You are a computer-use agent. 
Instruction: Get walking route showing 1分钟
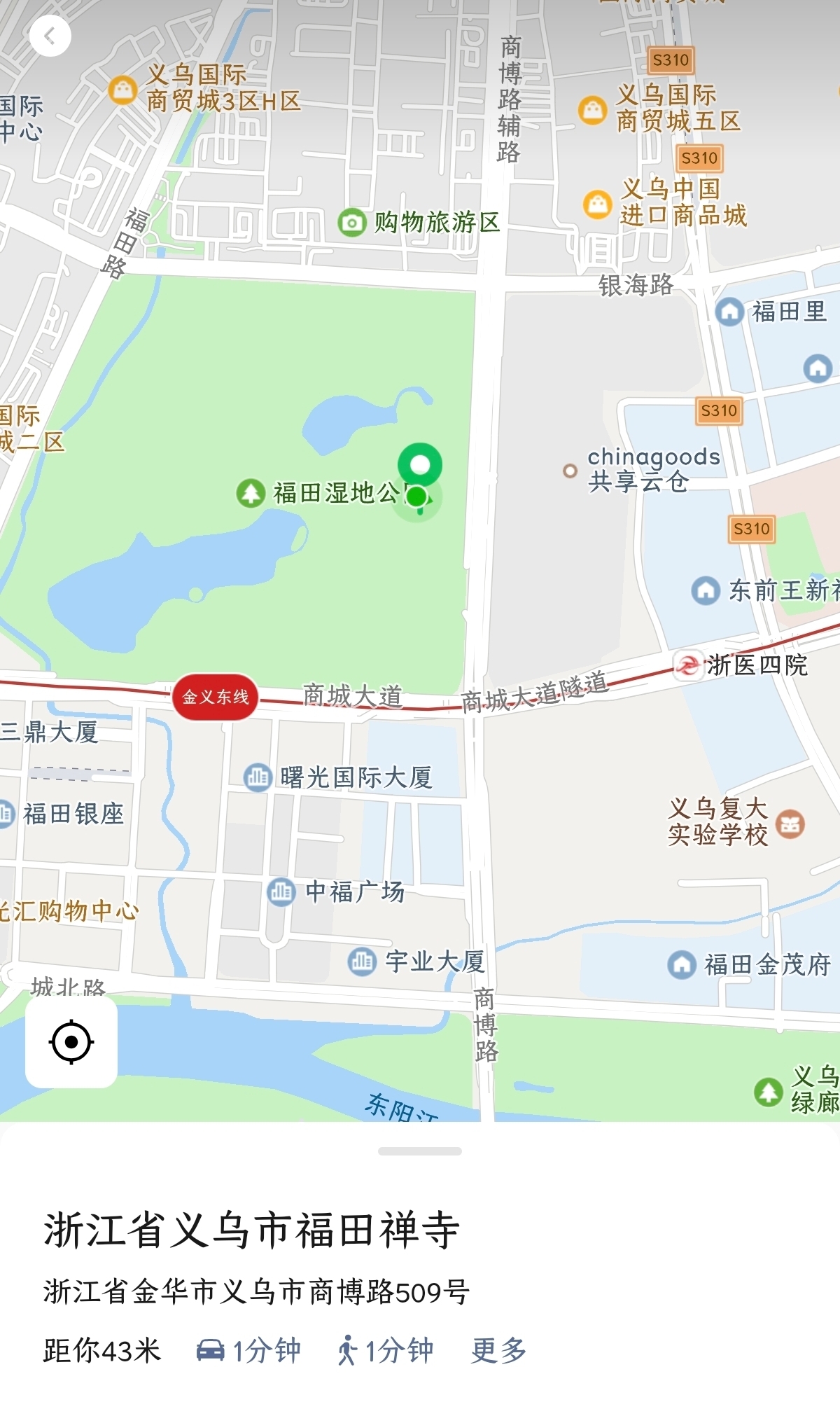click(x=386, y=1350)
